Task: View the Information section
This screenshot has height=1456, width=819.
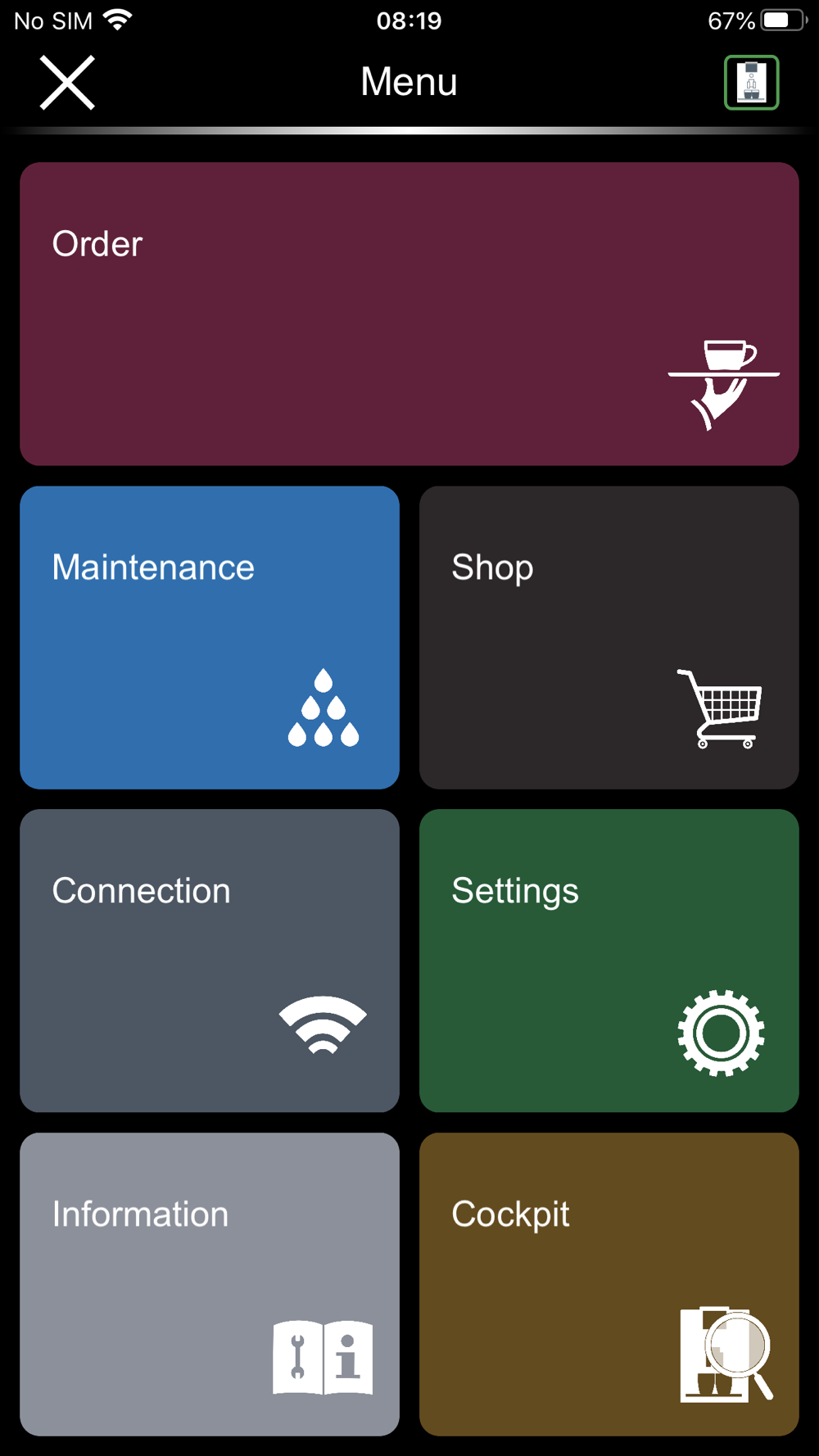Action: pyautogui.click(x=210, y=1284)
